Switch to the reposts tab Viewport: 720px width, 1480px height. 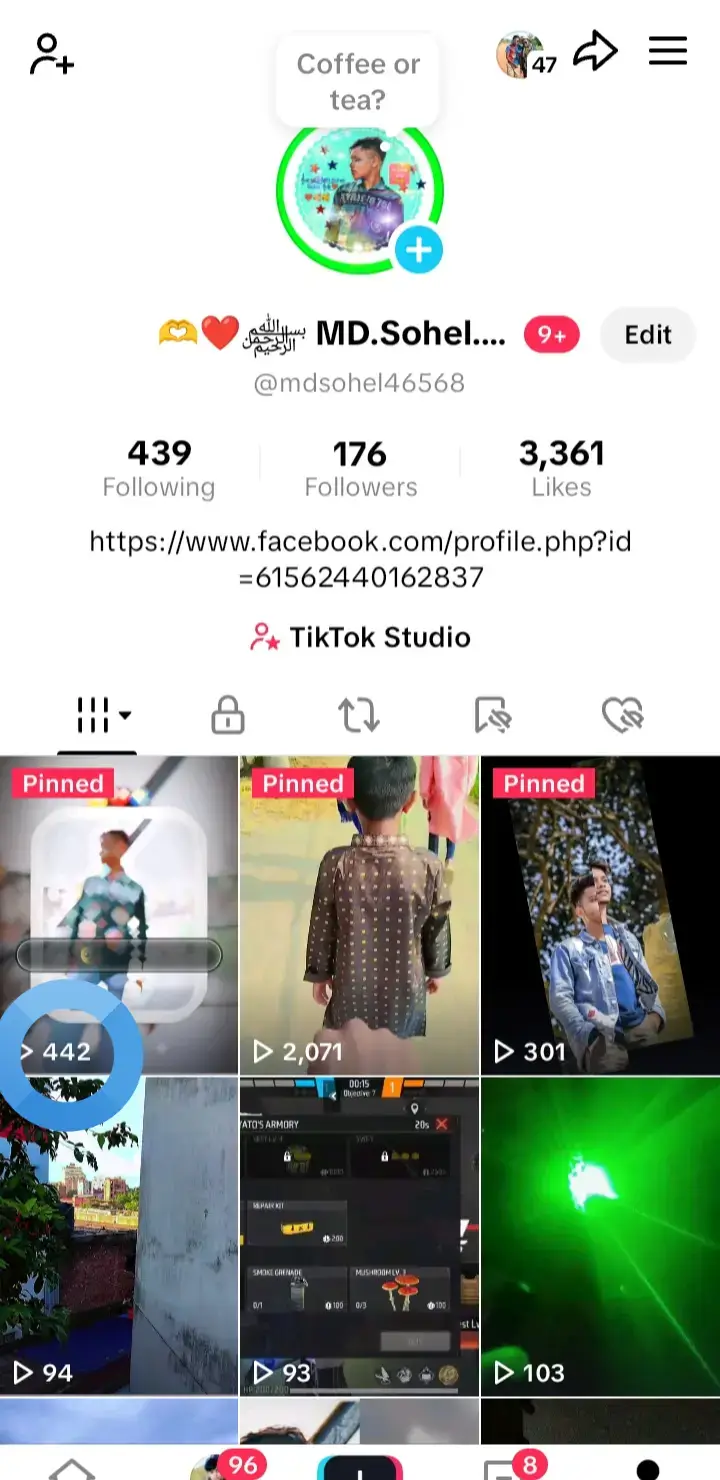click(x=359, y=715)
